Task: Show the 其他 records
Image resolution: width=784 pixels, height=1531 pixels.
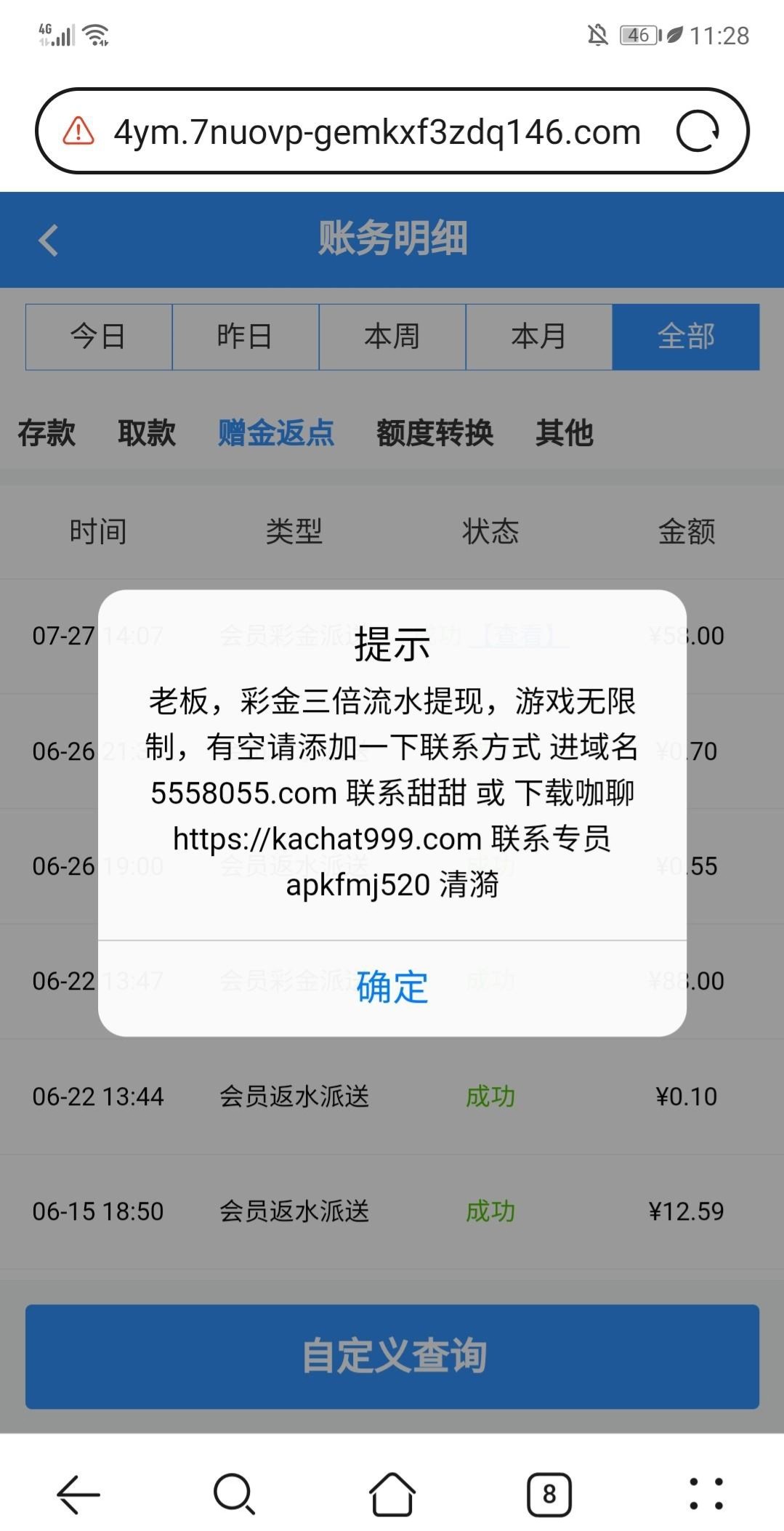Action: tap(565, 433)
